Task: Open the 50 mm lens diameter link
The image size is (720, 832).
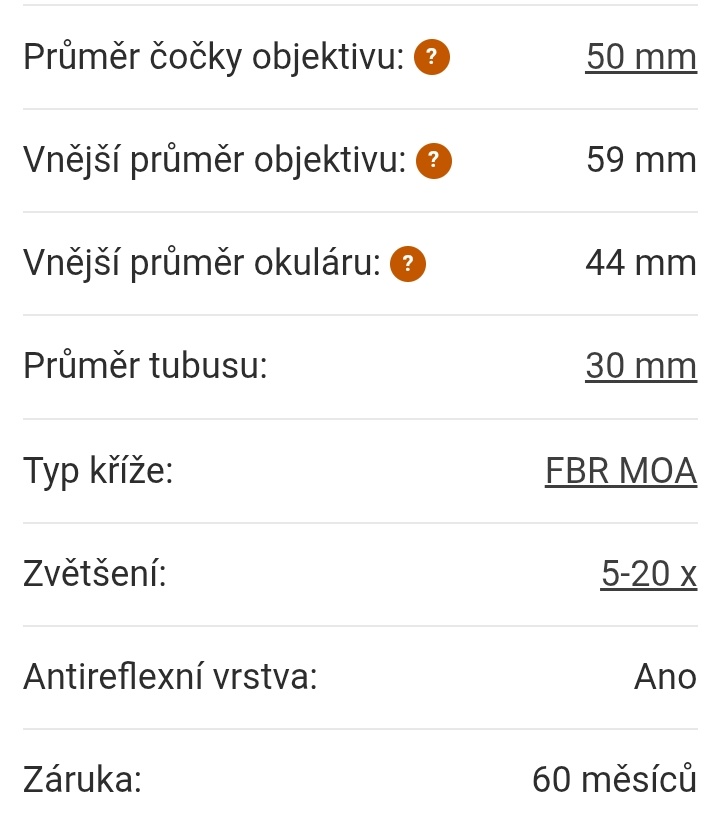Action: 641,57
